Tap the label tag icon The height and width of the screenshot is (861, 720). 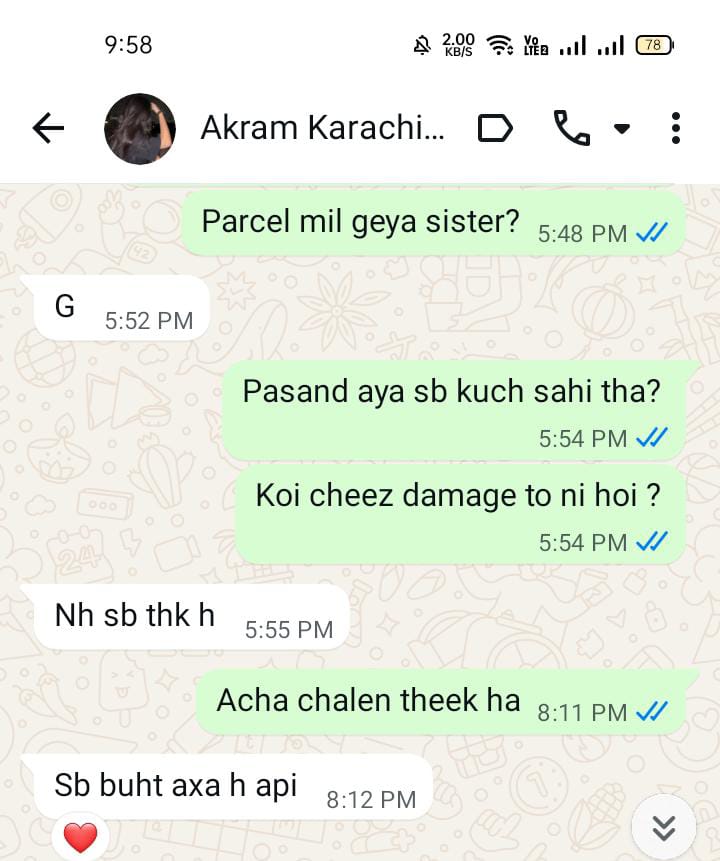[495, 128]
